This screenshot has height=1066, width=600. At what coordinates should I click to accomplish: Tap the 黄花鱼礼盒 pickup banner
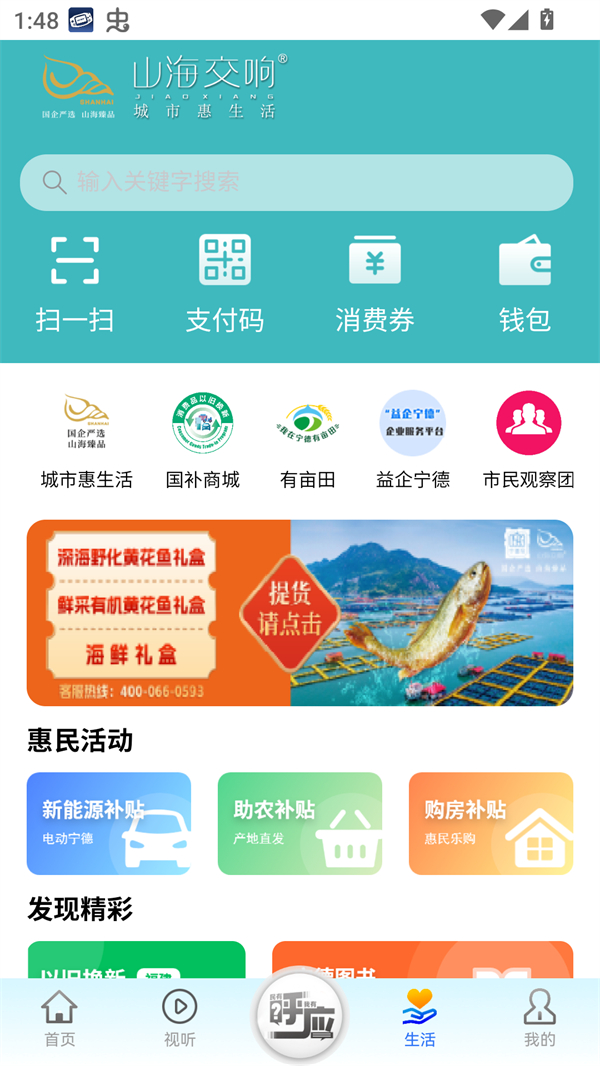coord(300,612)
